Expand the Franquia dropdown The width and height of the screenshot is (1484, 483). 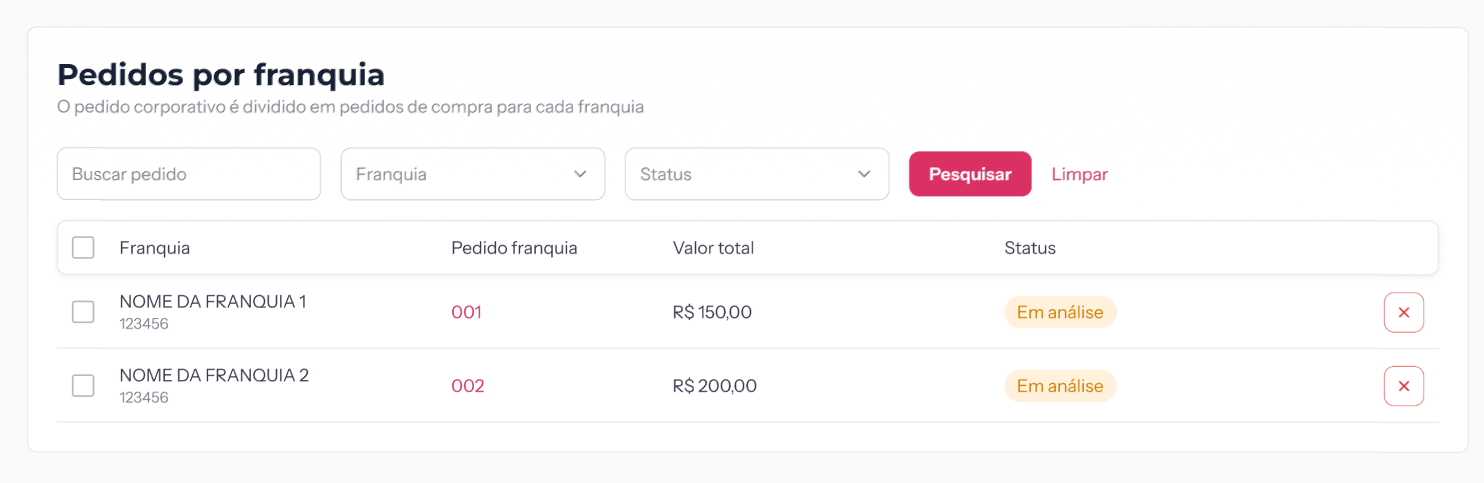click(x=473, y=174)
